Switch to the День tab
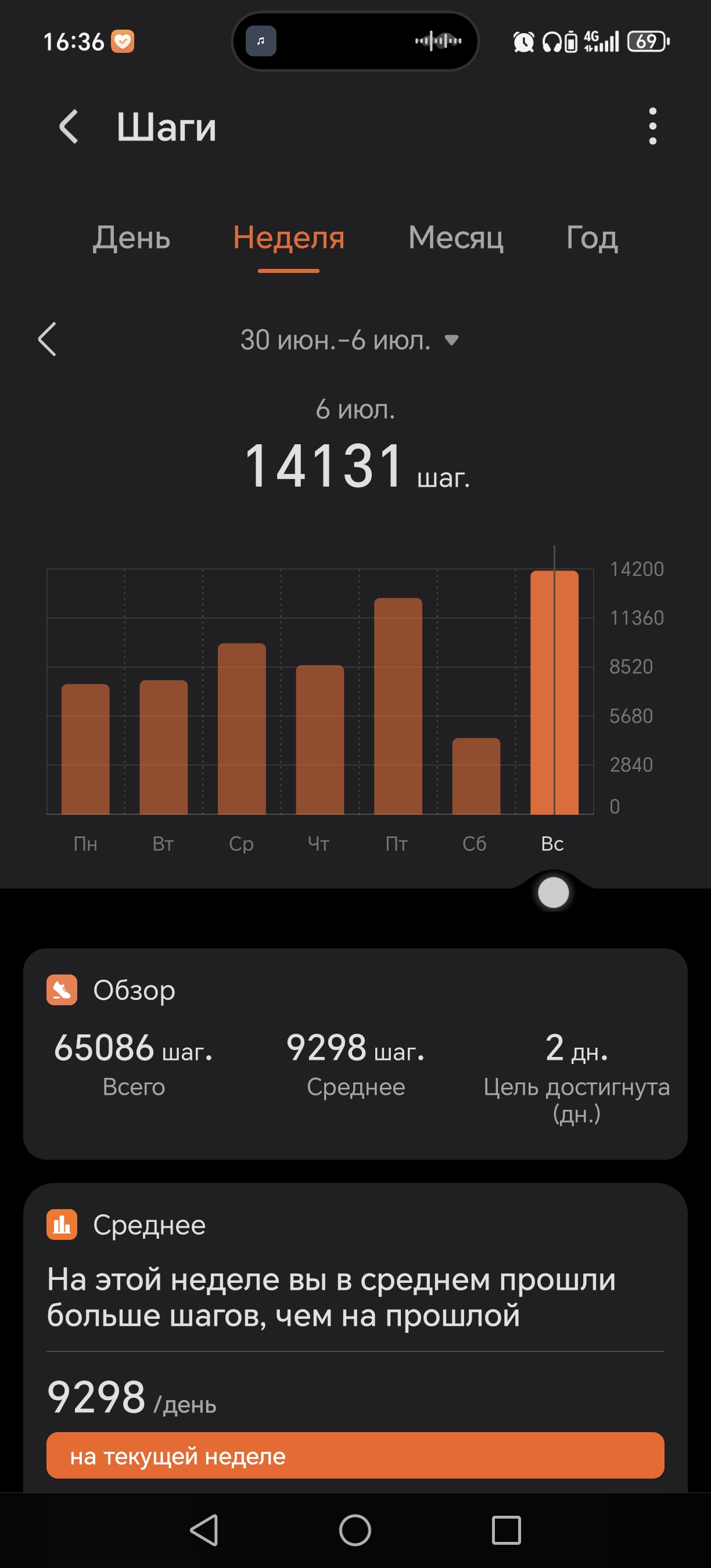This screenshot has height=1568, width=711. 131,238
